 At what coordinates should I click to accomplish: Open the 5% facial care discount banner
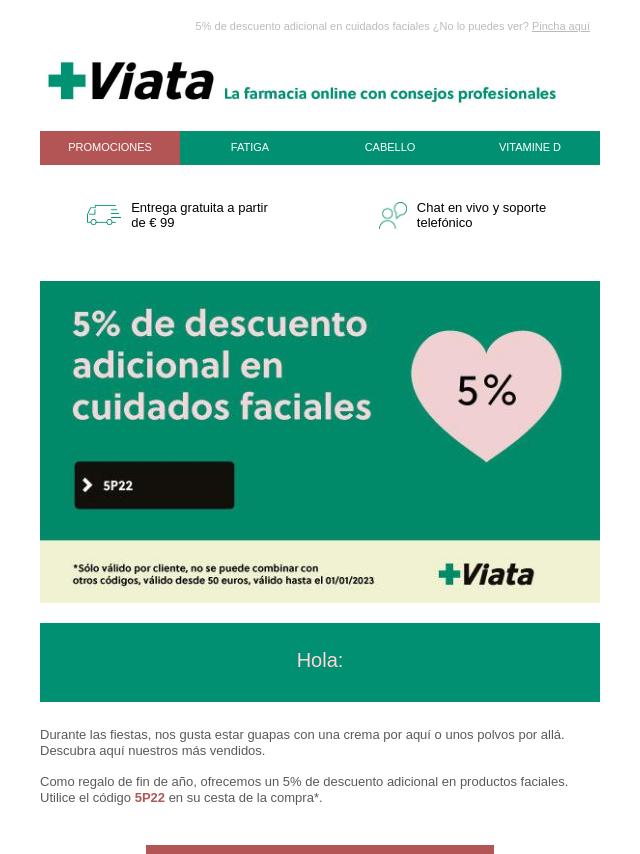tap(320, 441)
